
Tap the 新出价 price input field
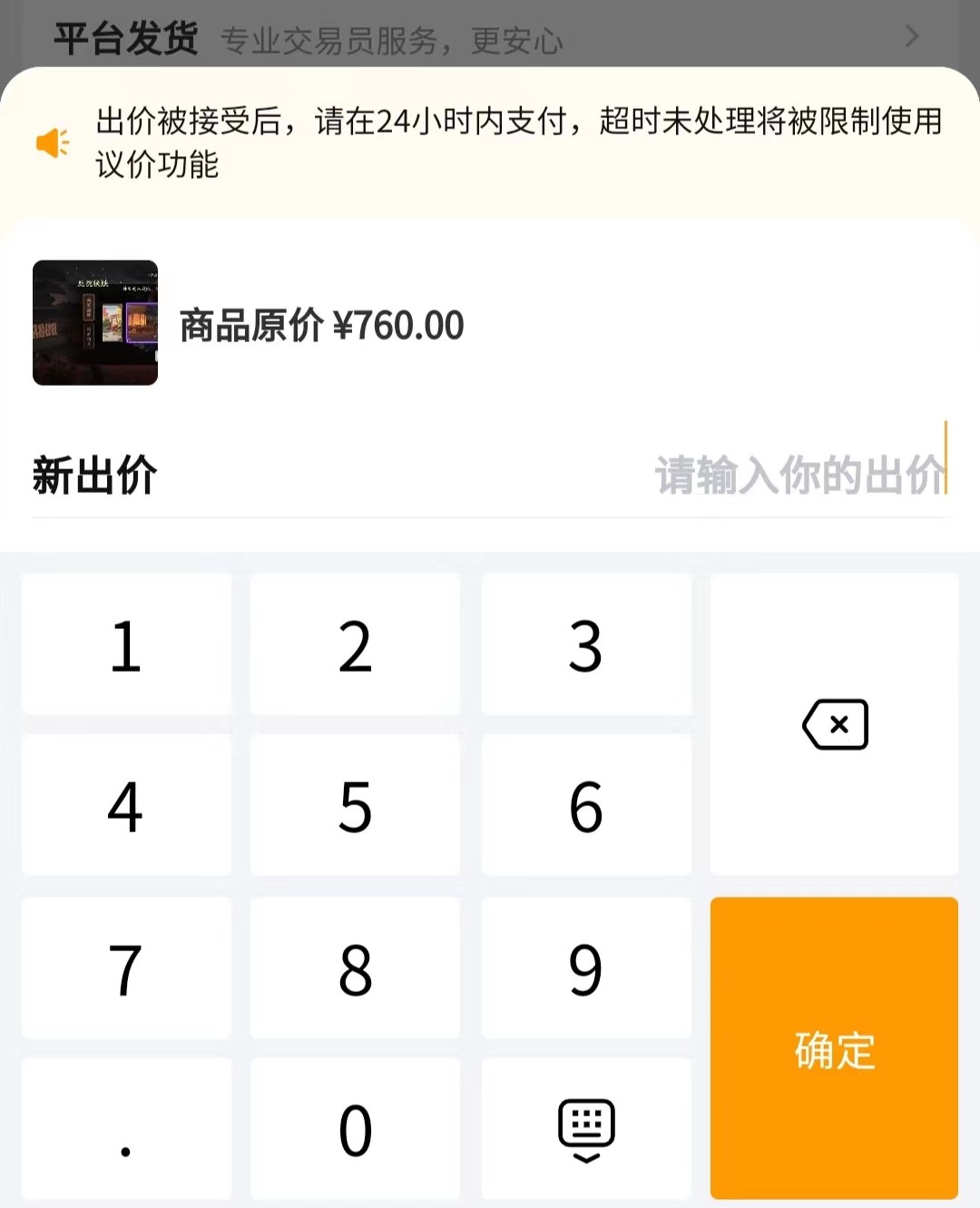[799, 475]
